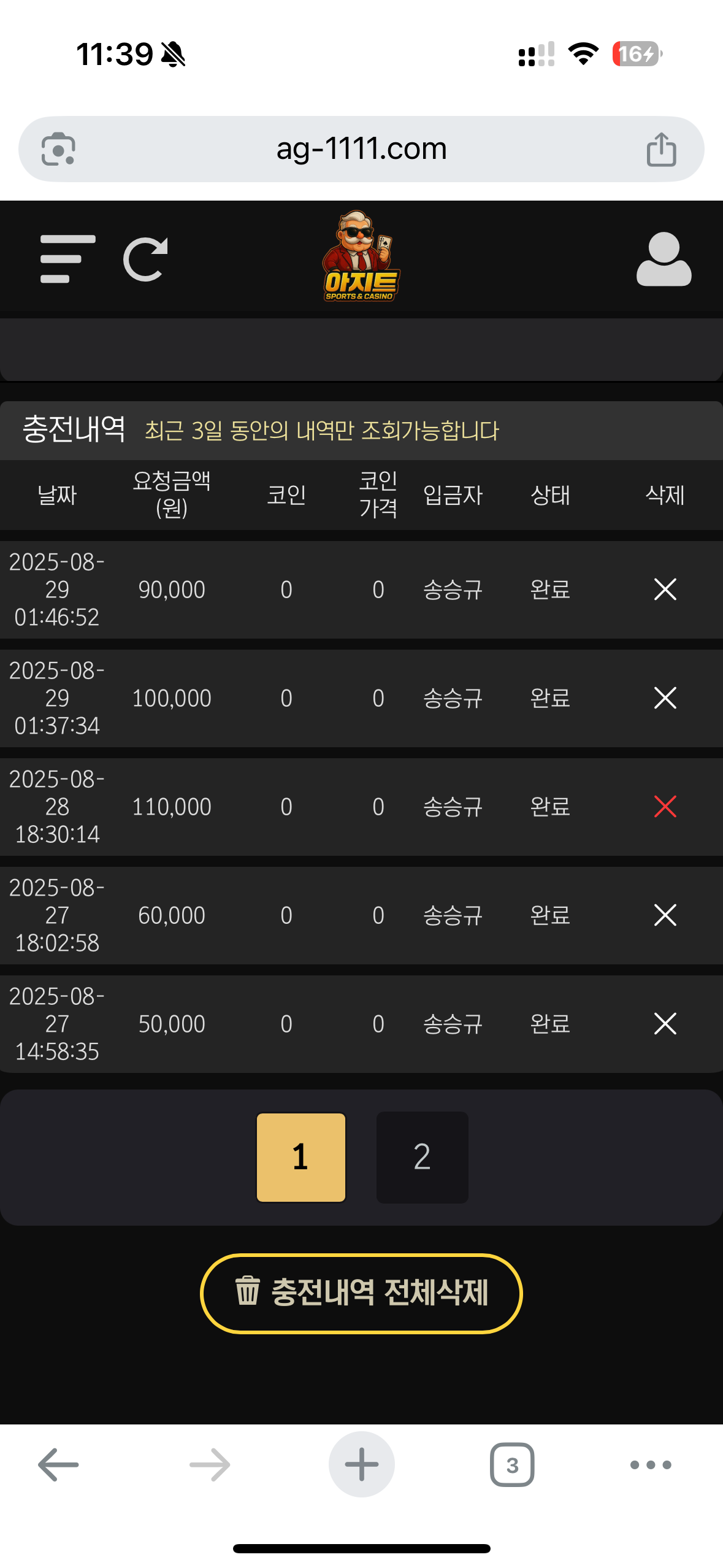
Task: Open the camera lens search icon
Action: 58,149
